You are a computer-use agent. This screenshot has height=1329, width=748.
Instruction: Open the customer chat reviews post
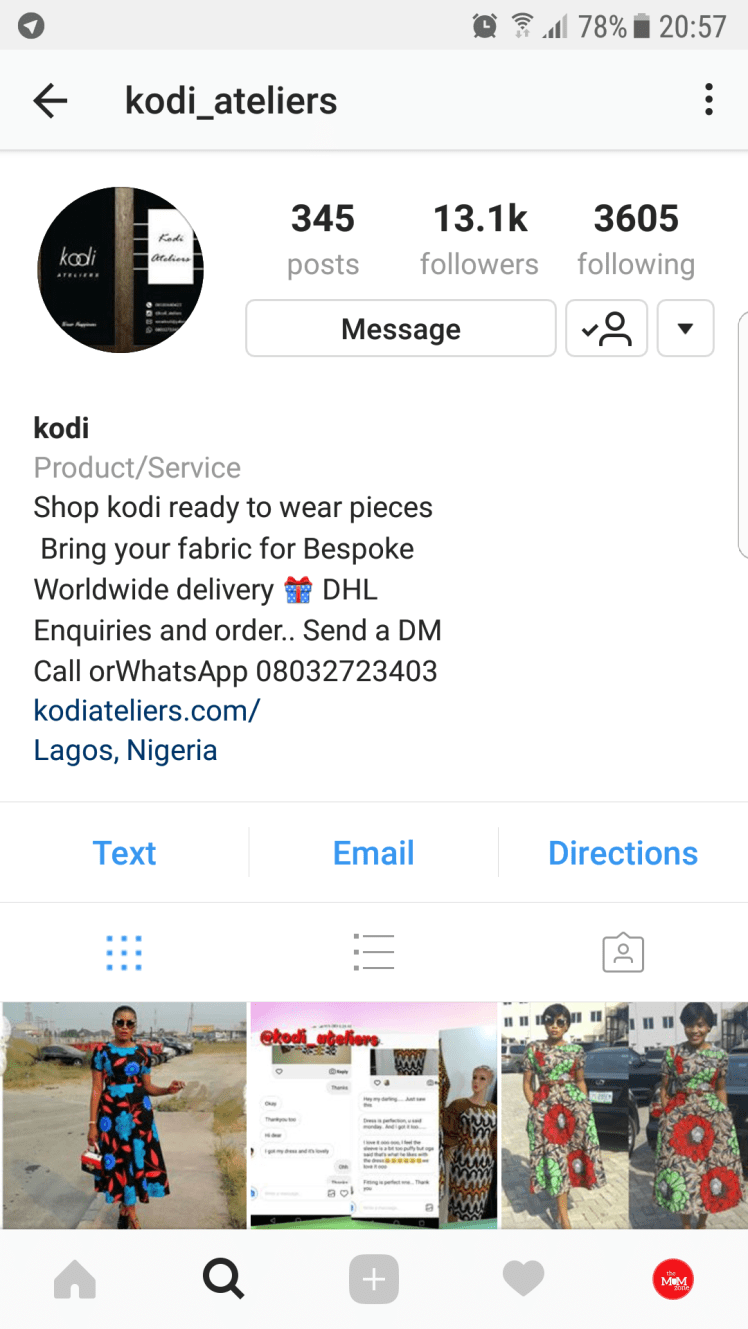(373, 1115)
